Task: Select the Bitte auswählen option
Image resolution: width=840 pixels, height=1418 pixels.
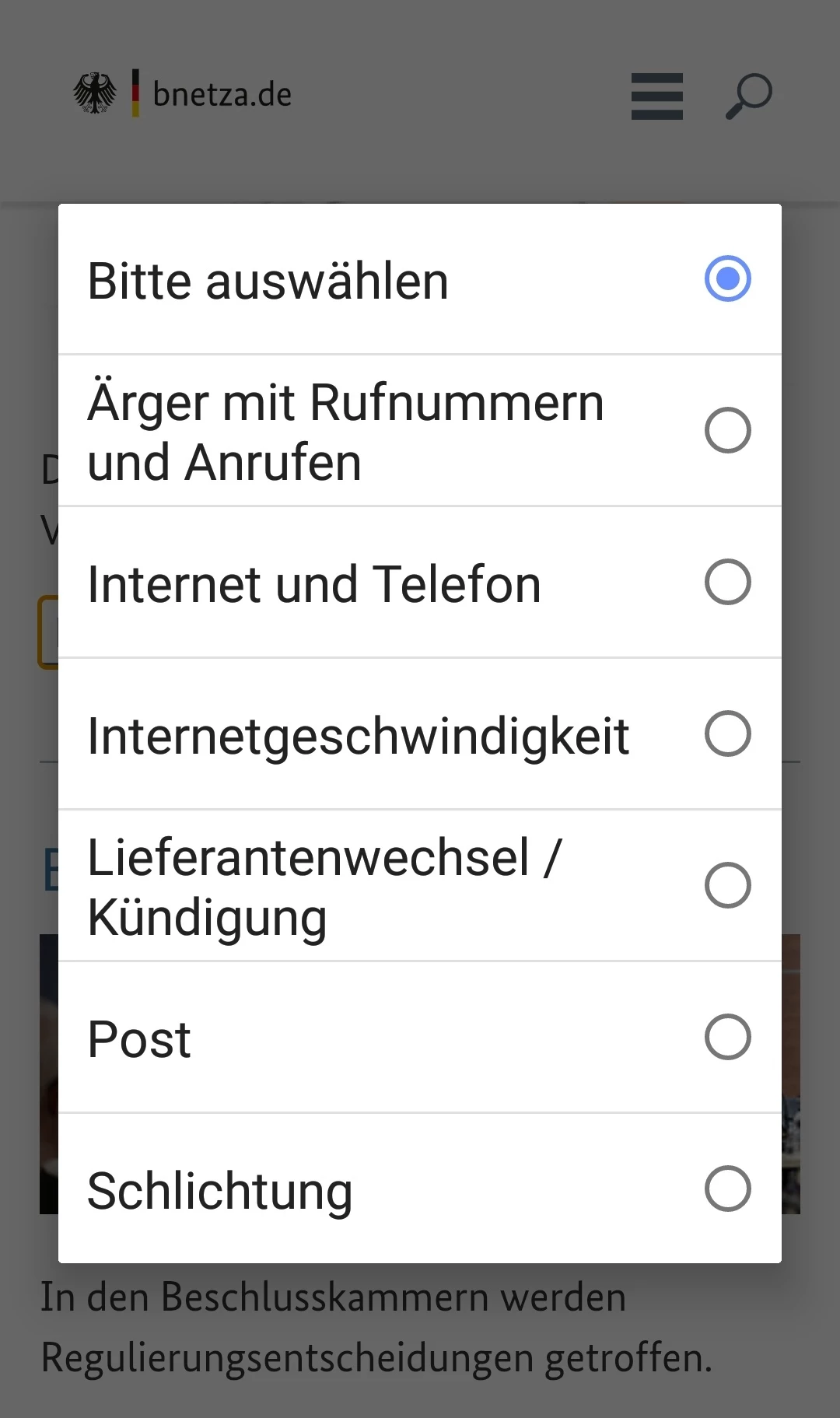Action: click(420, 280)
